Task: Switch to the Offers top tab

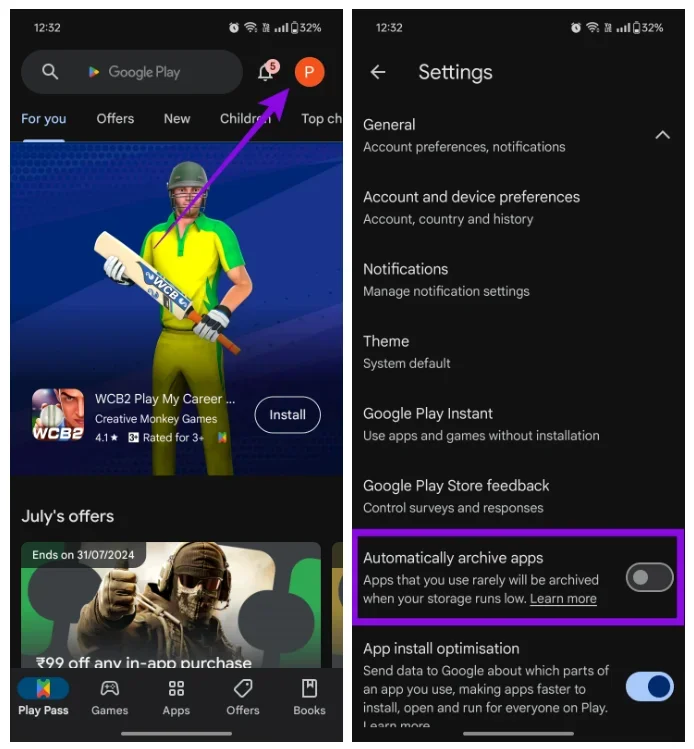Action: [x=115, y=118]
